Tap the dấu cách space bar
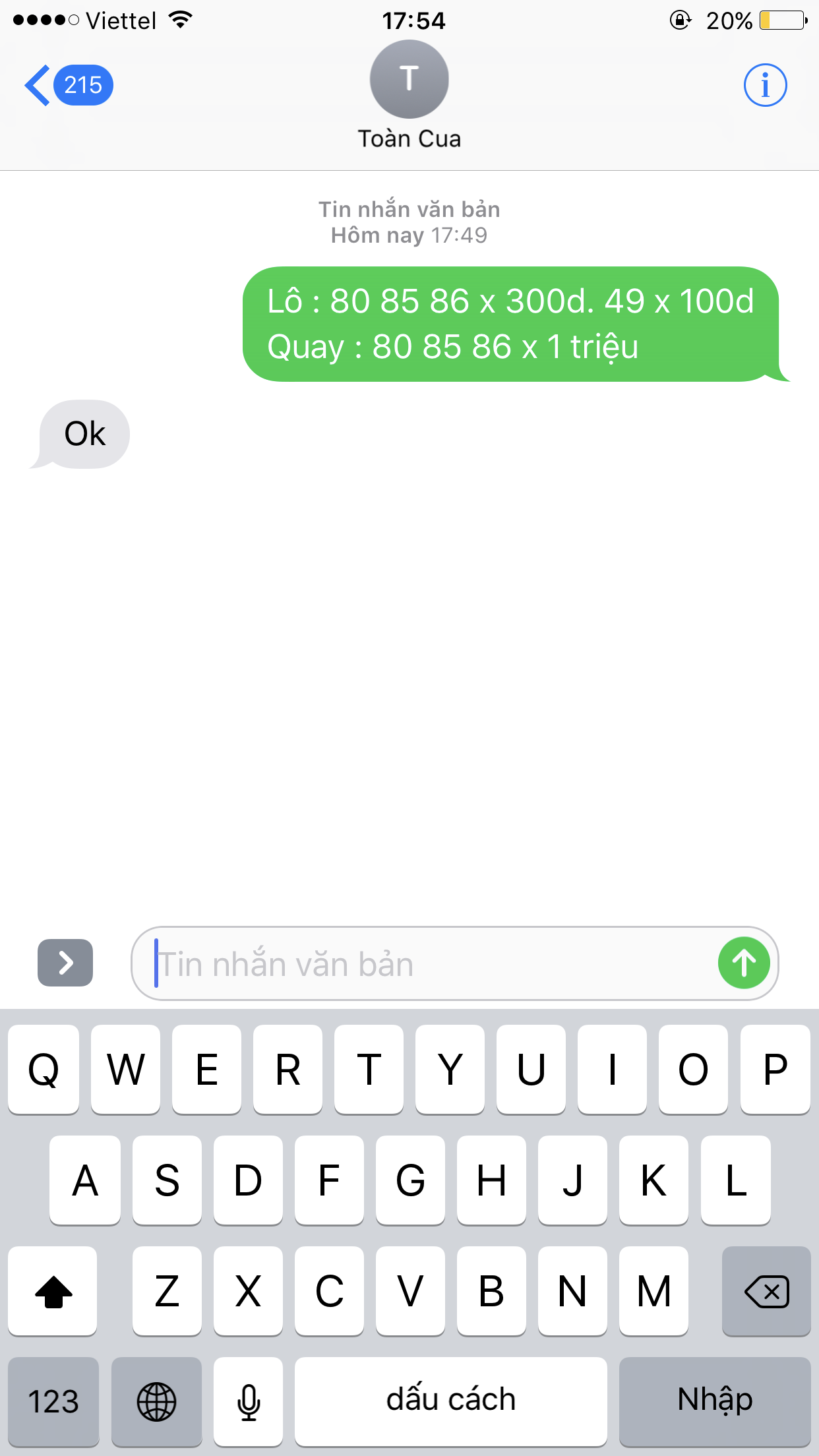Screen dimensions: 819x1456 tap(450, 1401)
